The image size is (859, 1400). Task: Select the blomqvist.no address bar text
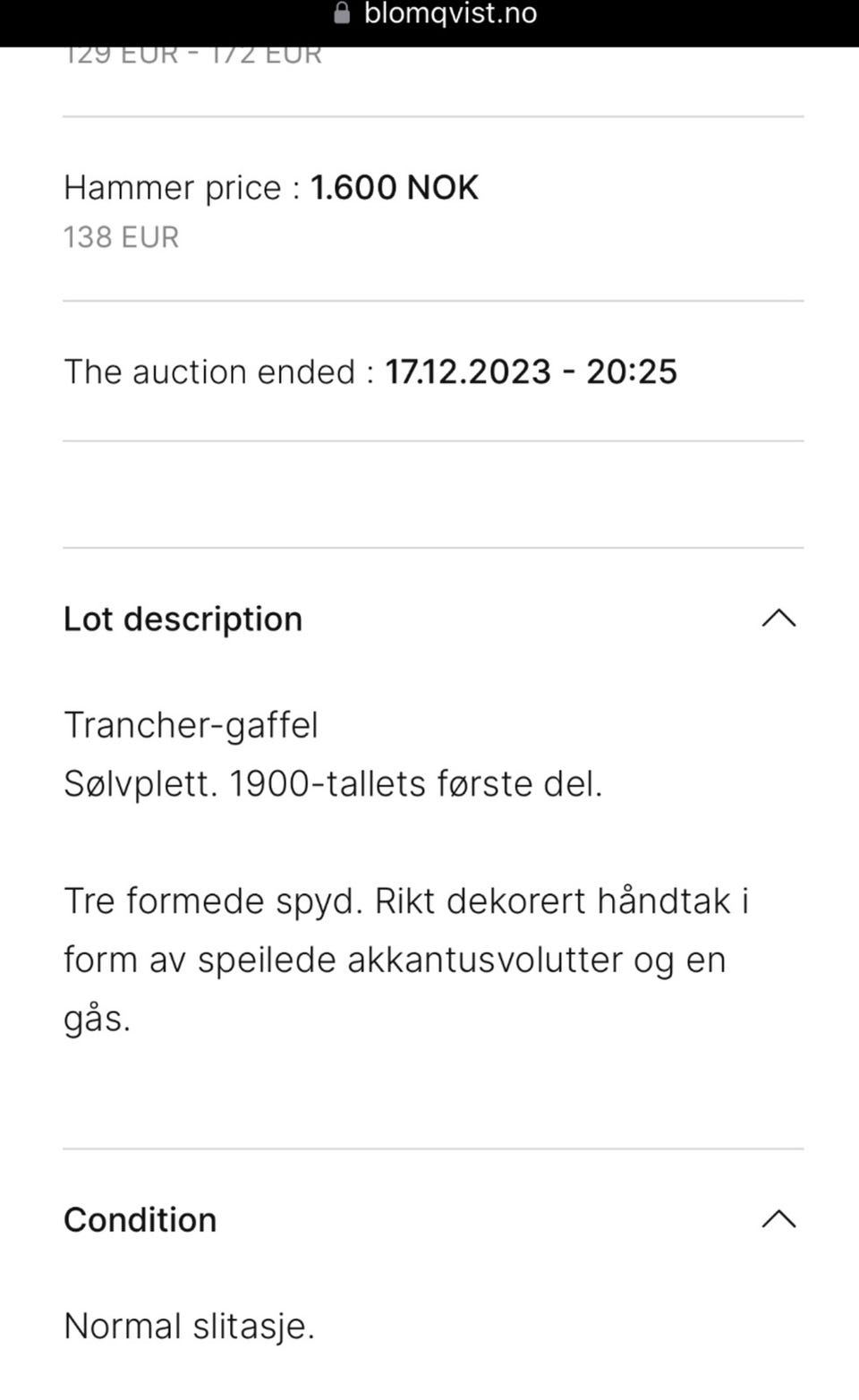pos(447,13)
